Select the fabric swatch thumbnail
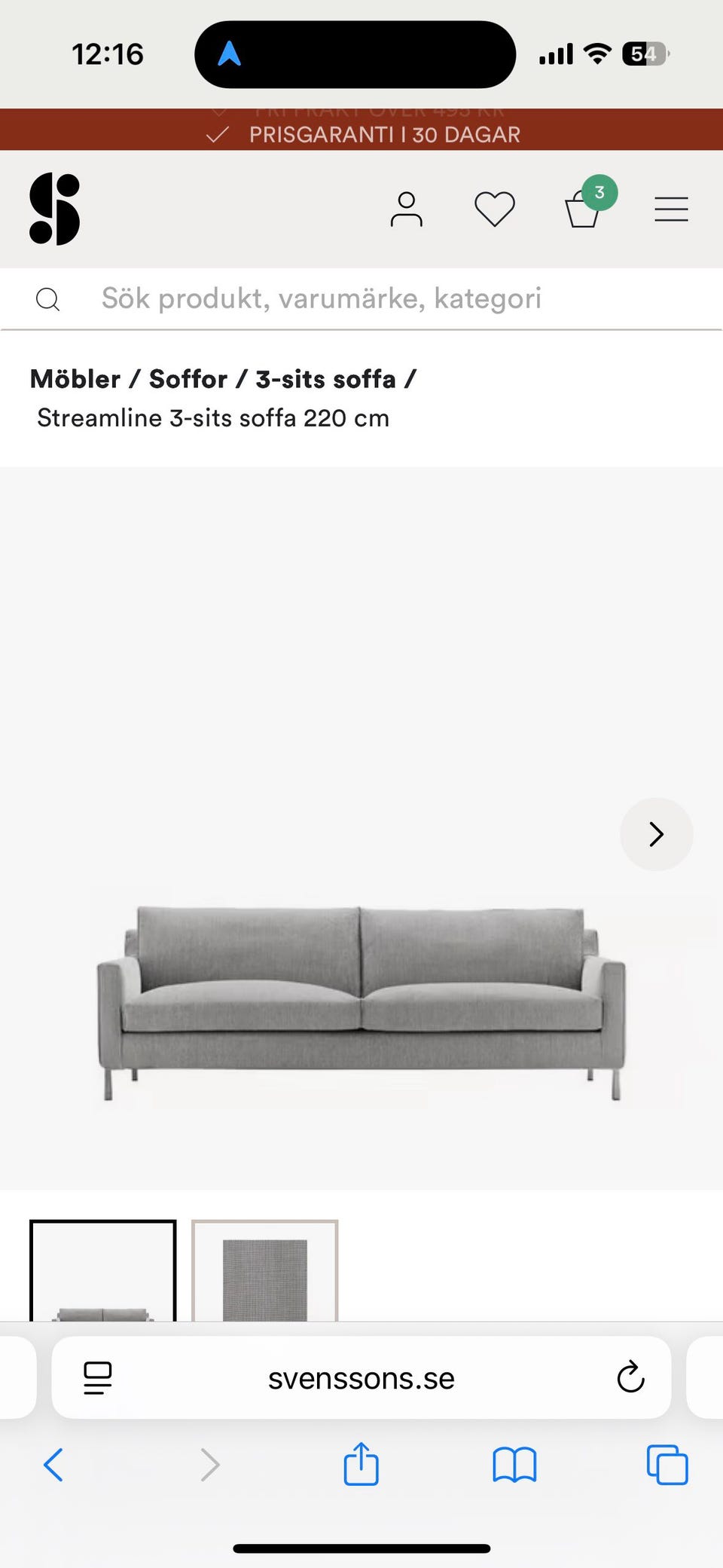The image size is (723, 1568). 265,1270
